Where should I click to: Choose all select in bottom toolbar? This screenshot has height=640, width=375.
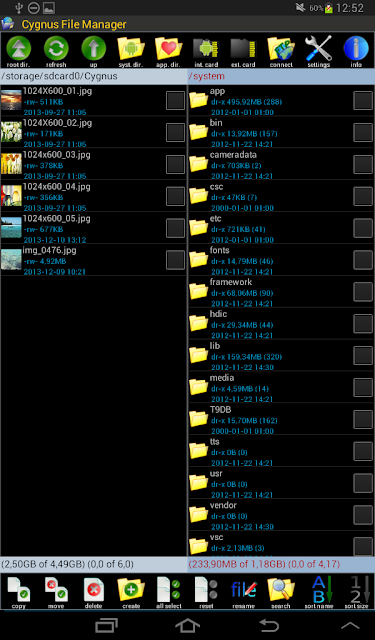point(169,592)
